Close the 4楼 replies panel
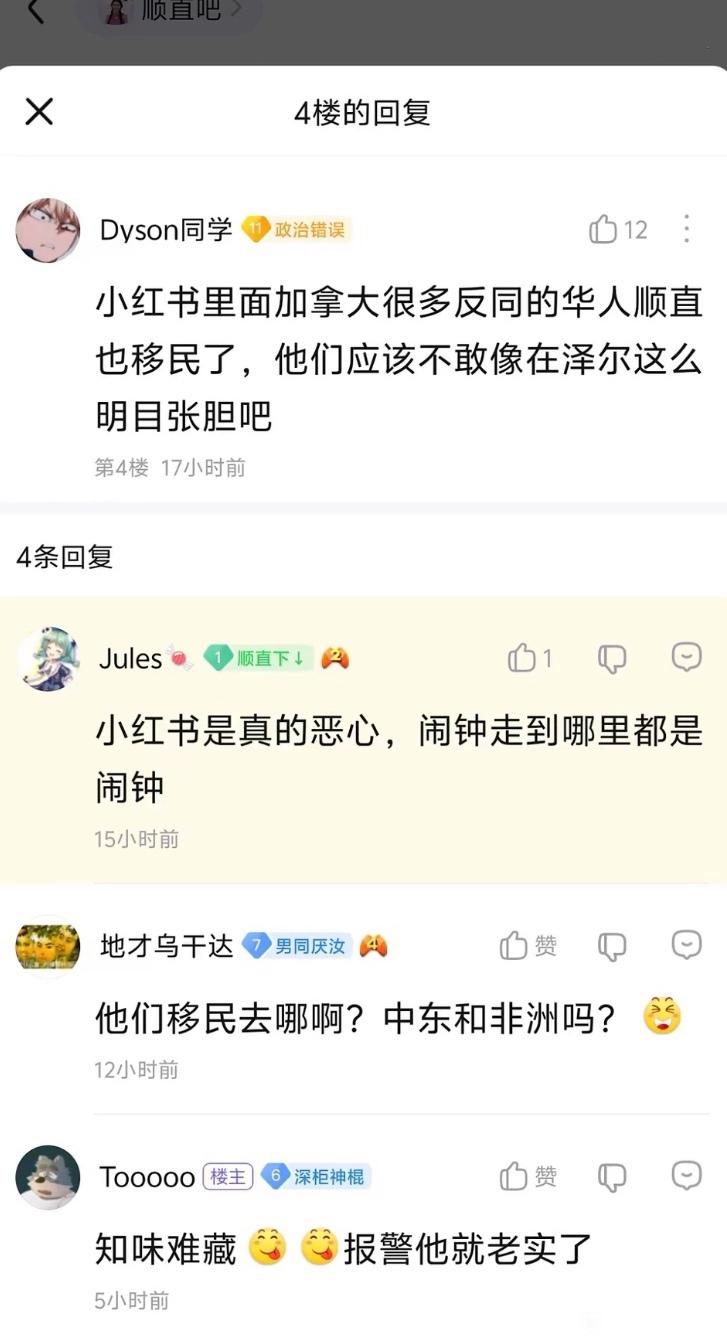Viewport: 727px width, 1342px height. point(39,111)
